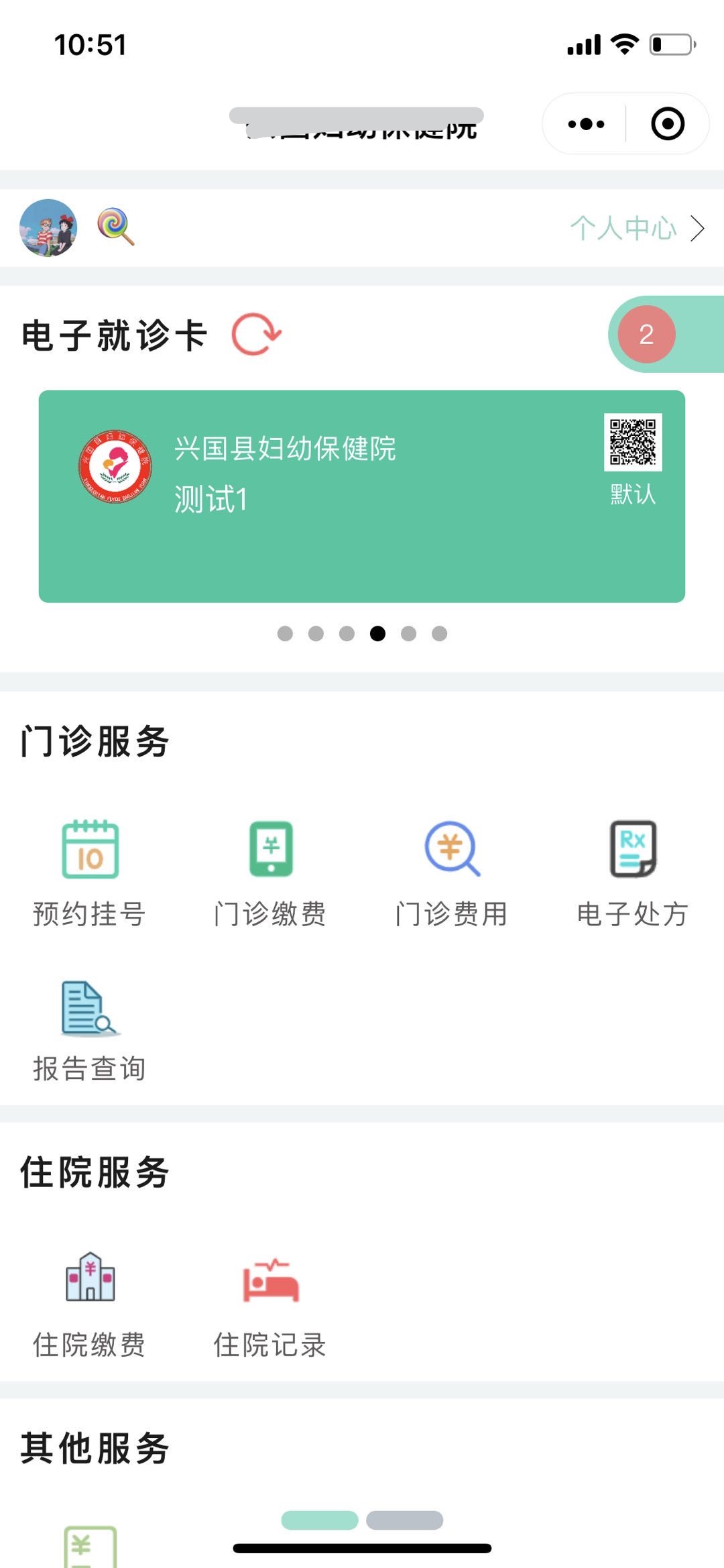Image resolution: width=724 pixels, height=1568 pixels.
Task: Select 门诊缴费 outpatient payment
Action: click(x=271, y=872)
